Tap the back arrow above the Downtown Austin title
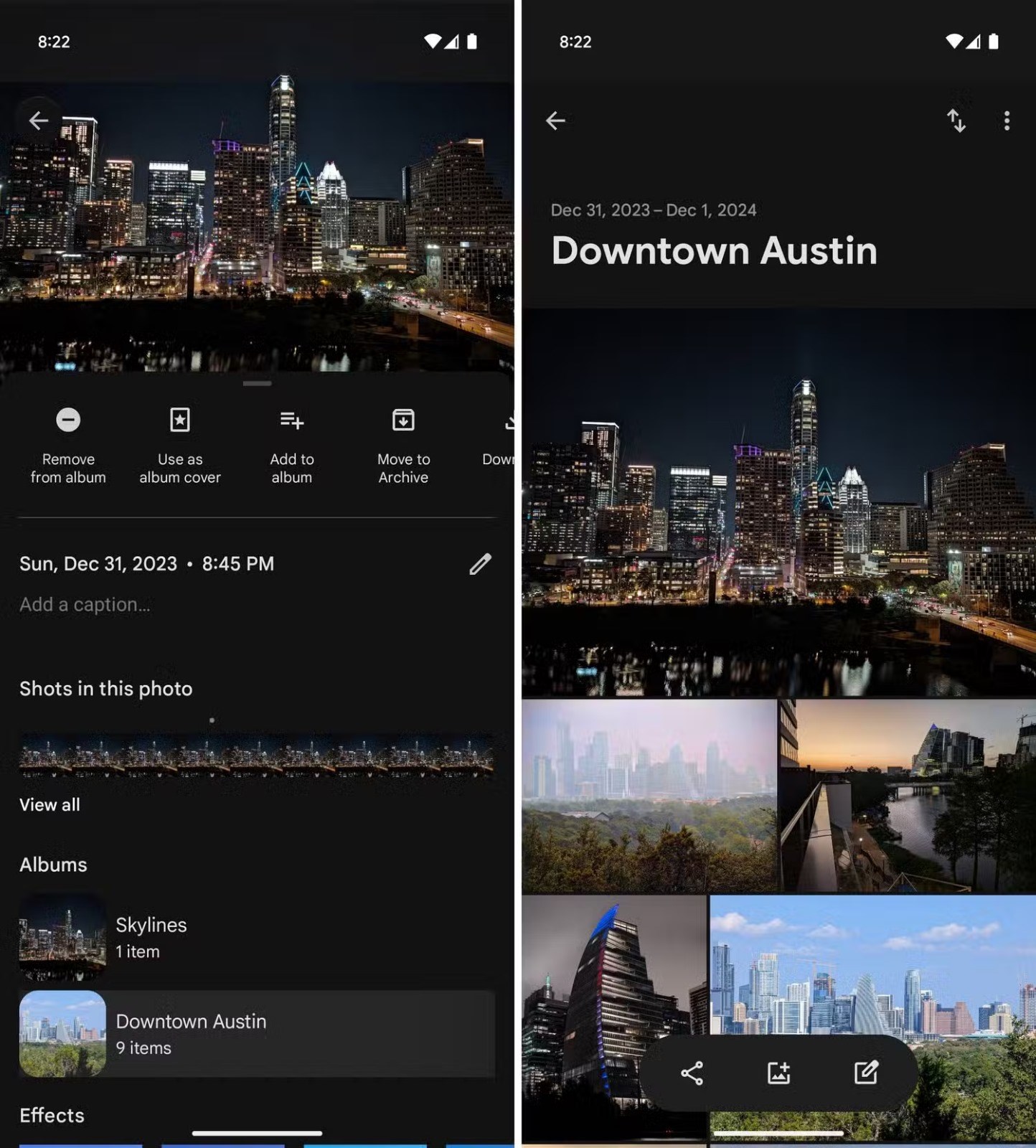 pos(556,121)
